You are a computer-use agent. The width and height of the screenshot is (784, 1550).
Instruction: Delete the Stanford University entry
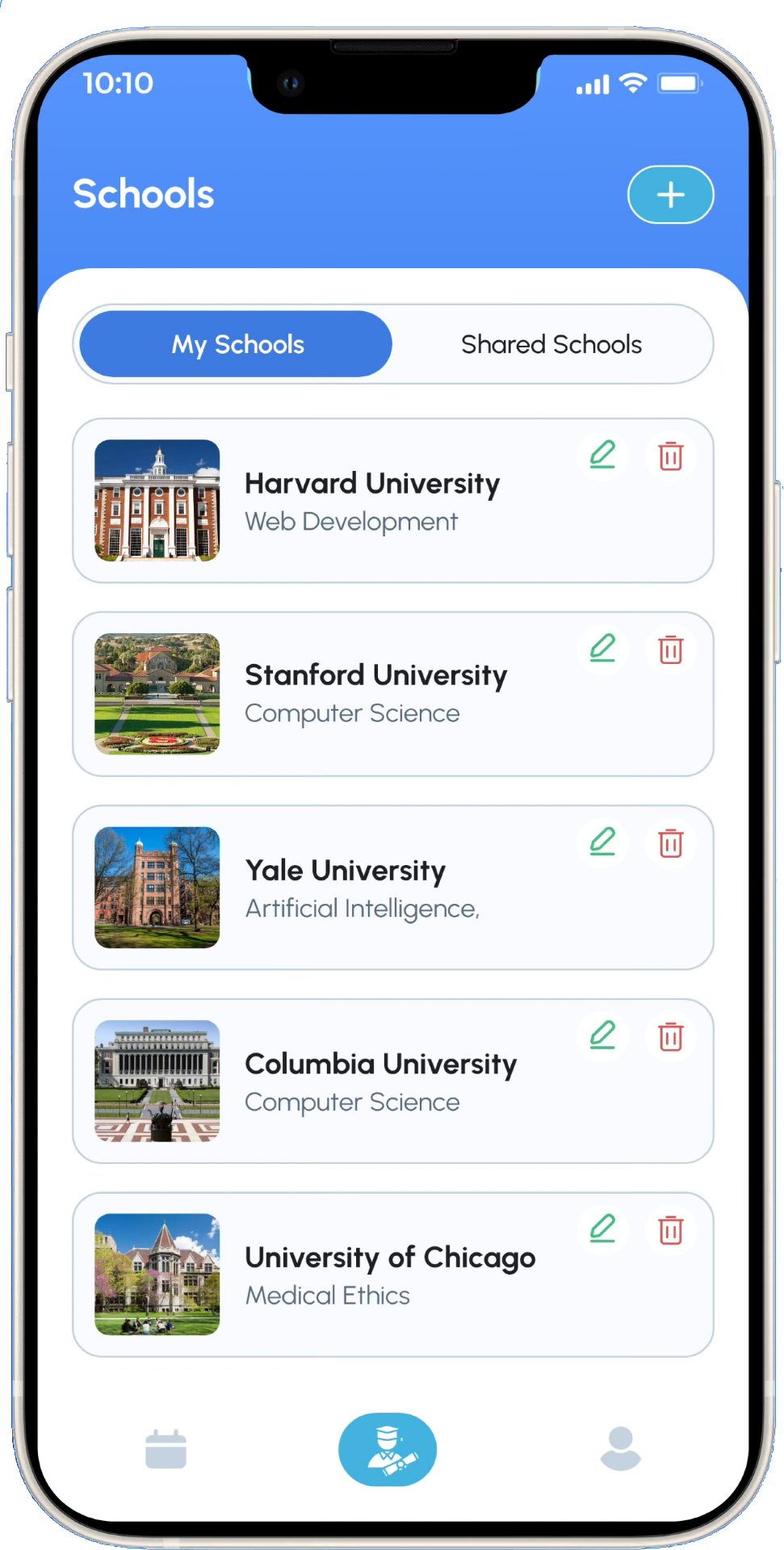(x=670, y=649)
